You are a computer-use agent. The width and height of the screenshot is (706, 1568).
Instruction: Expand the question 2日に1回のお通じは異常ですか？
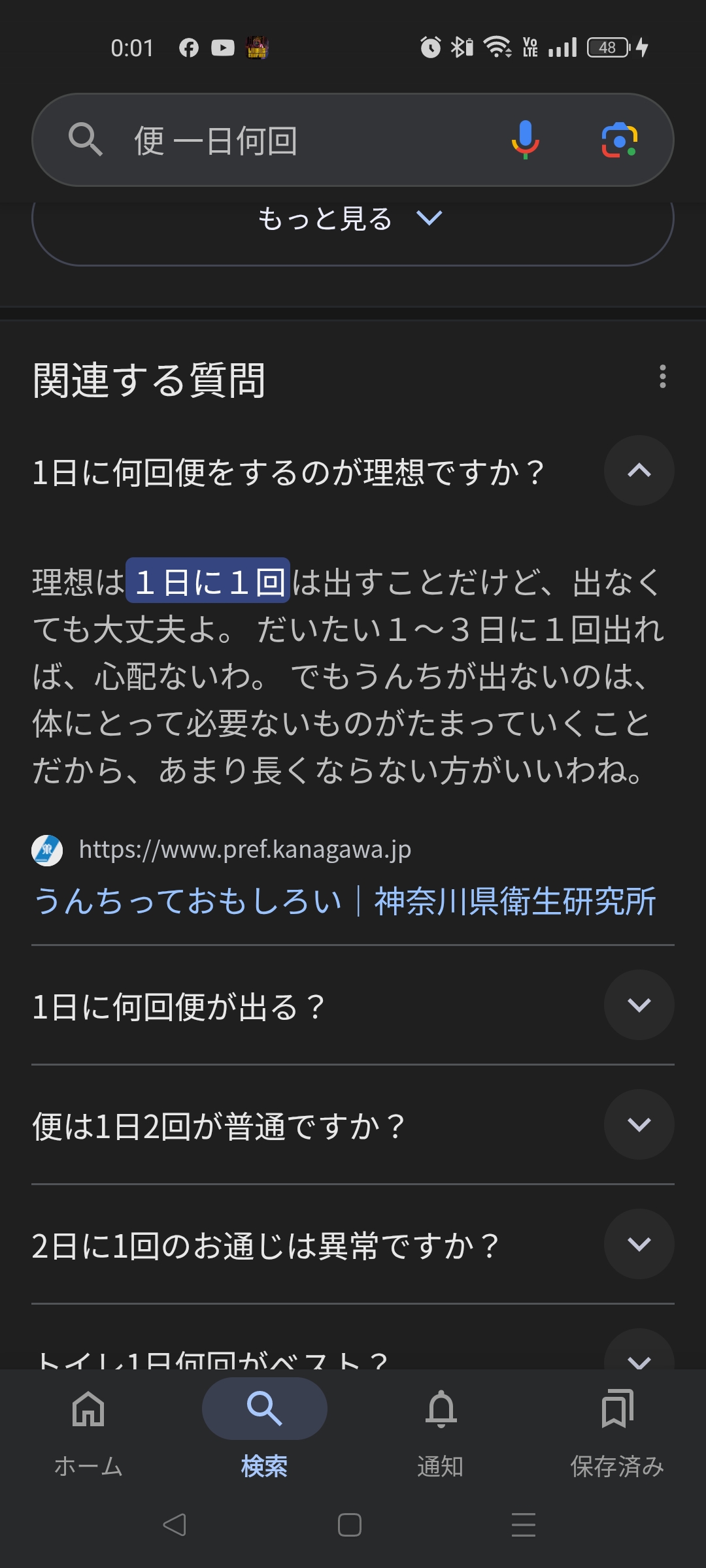point(639,1244)
